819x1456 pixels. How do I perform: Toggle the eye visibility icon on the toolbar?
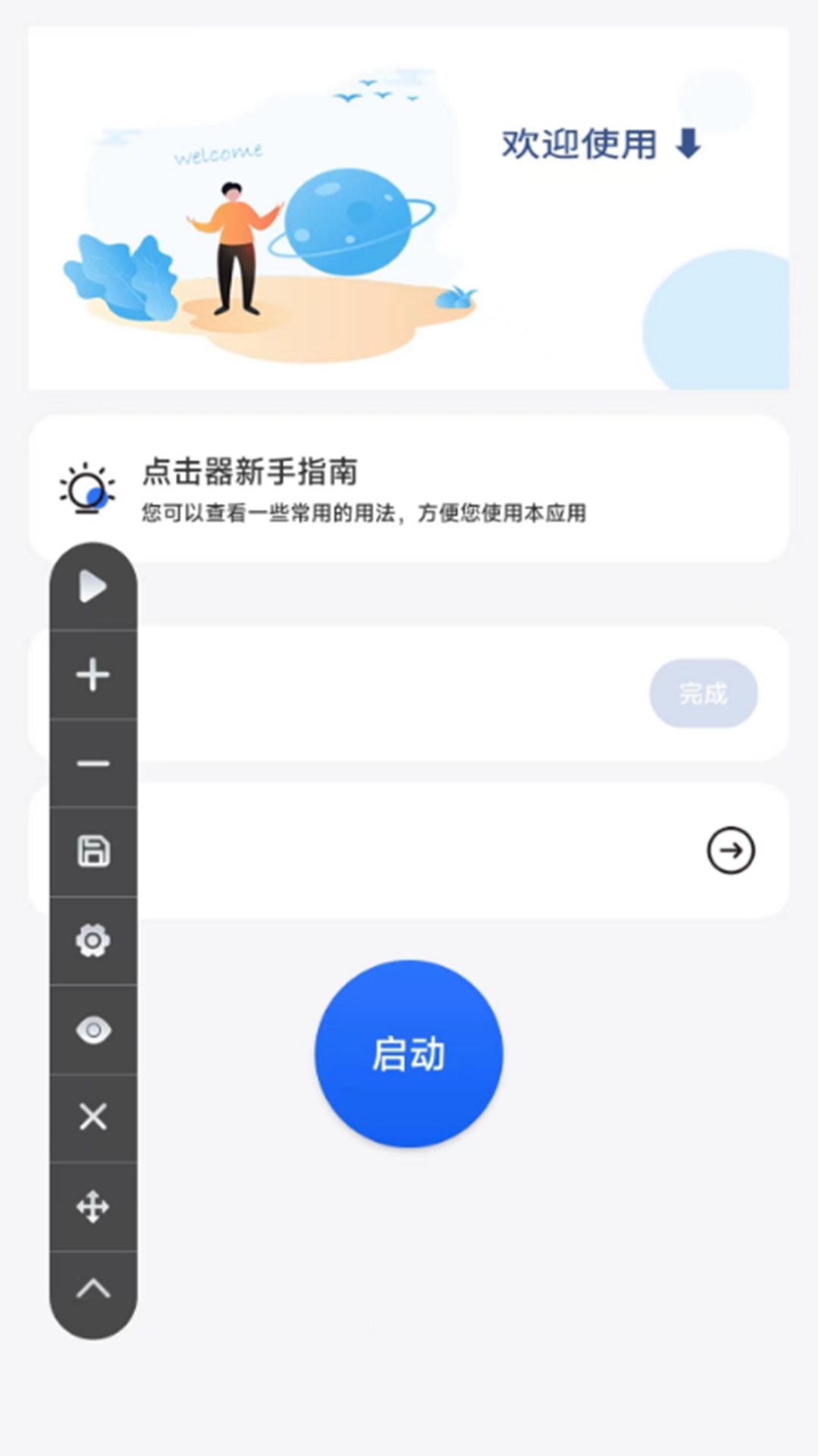tap(93, 1029)
